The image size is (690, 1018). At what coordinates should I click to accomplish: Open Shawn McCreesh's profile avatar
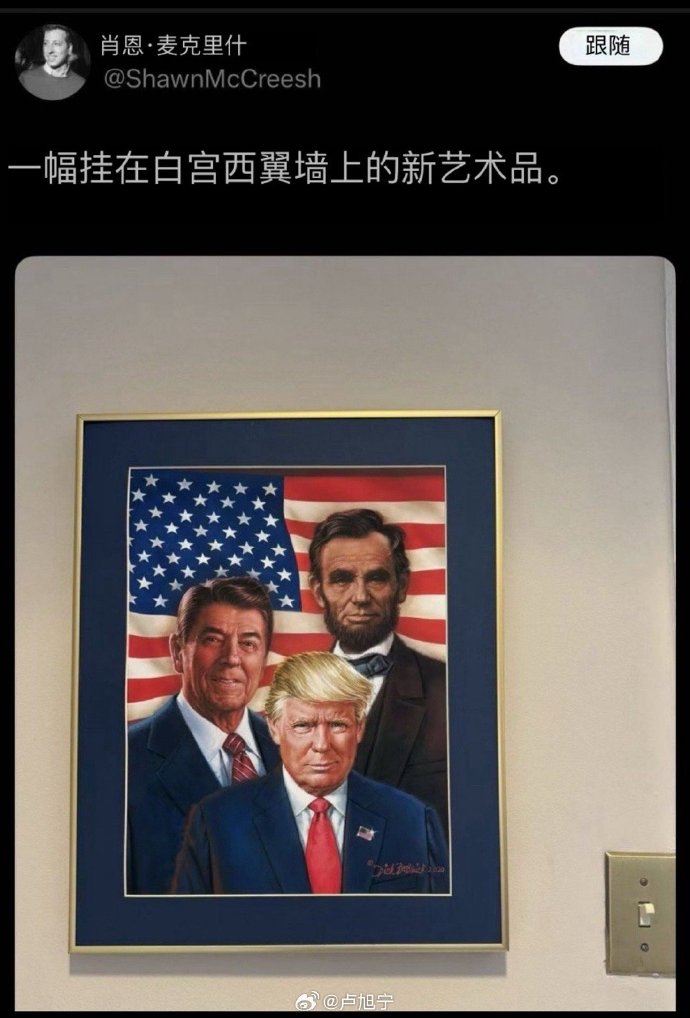[x=52, y=61]
